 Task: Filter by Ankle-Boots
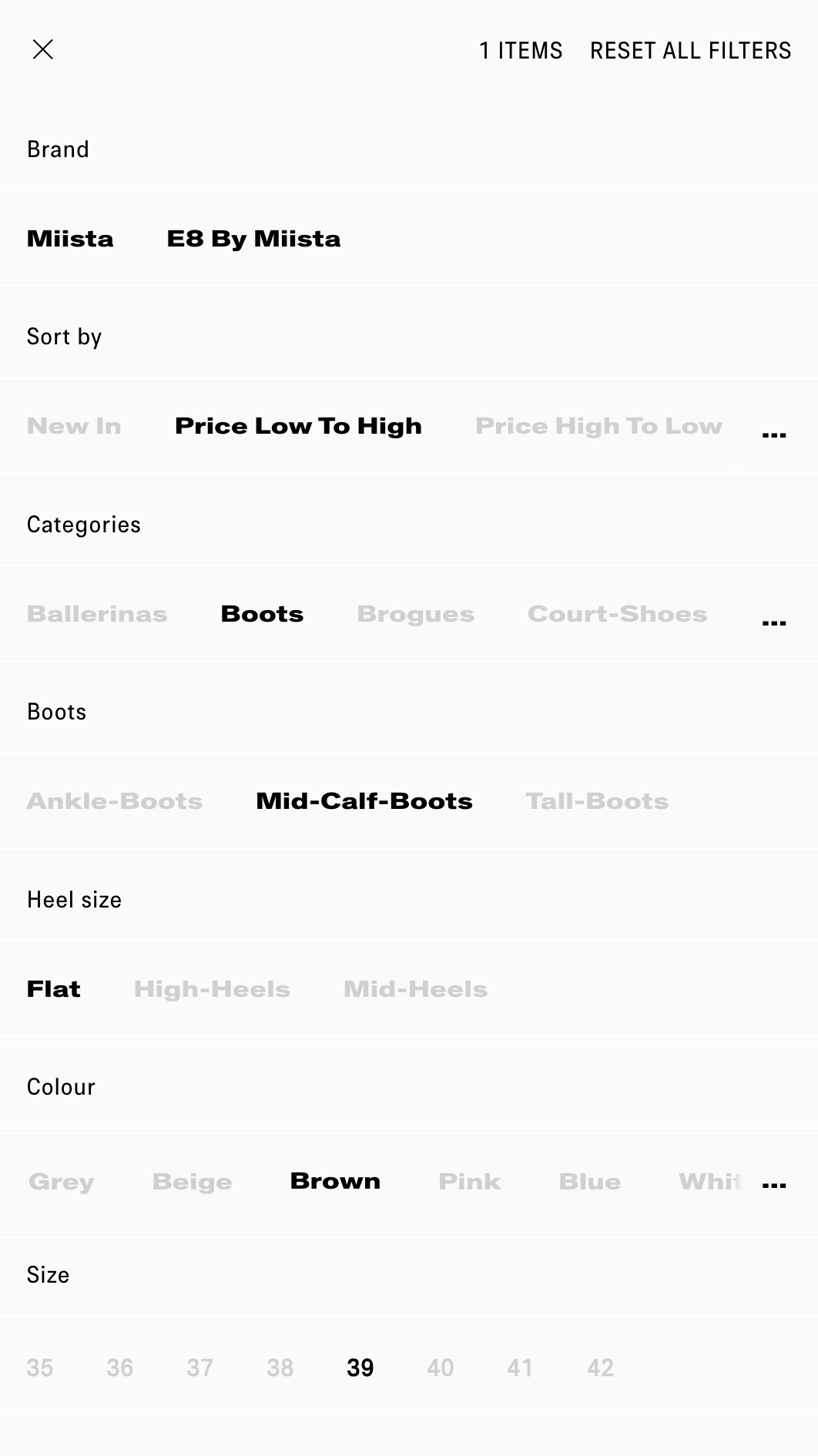pos(115,801)
